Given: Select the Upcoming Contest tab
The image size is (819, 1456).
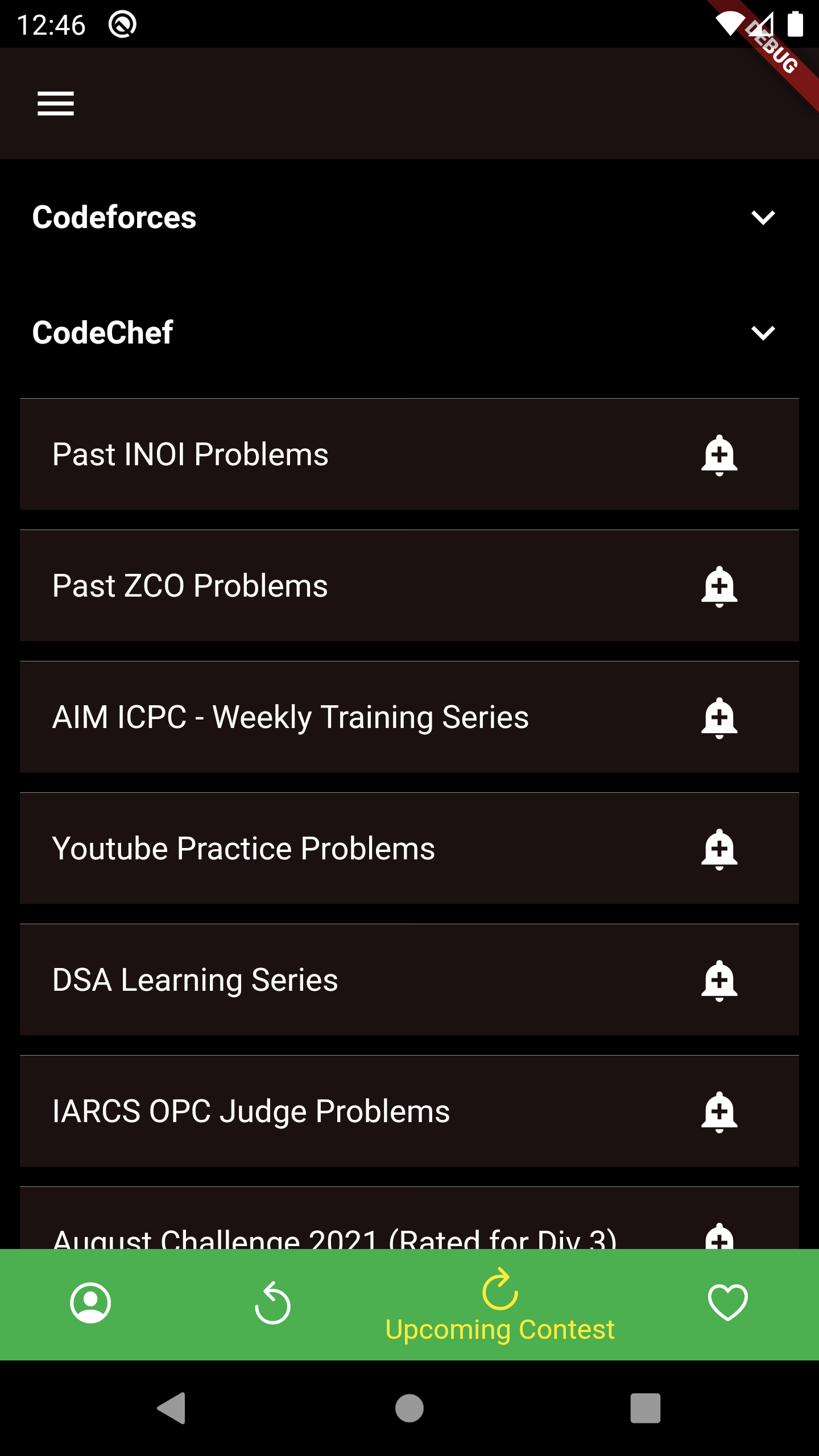Looking at the screenshot, I should 500,1305.
